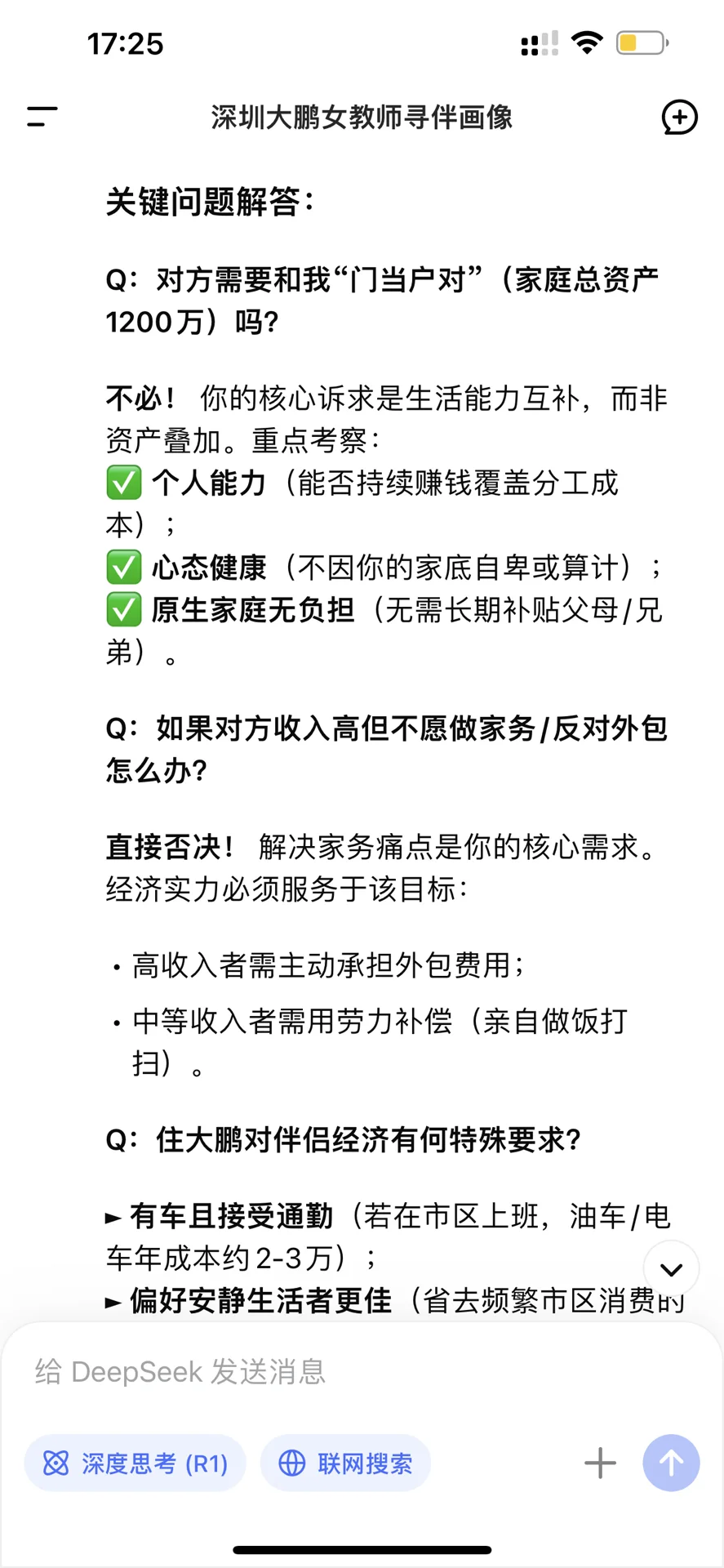Tap the send arrow button
724x1568 pixels.
coord(671,1463)
